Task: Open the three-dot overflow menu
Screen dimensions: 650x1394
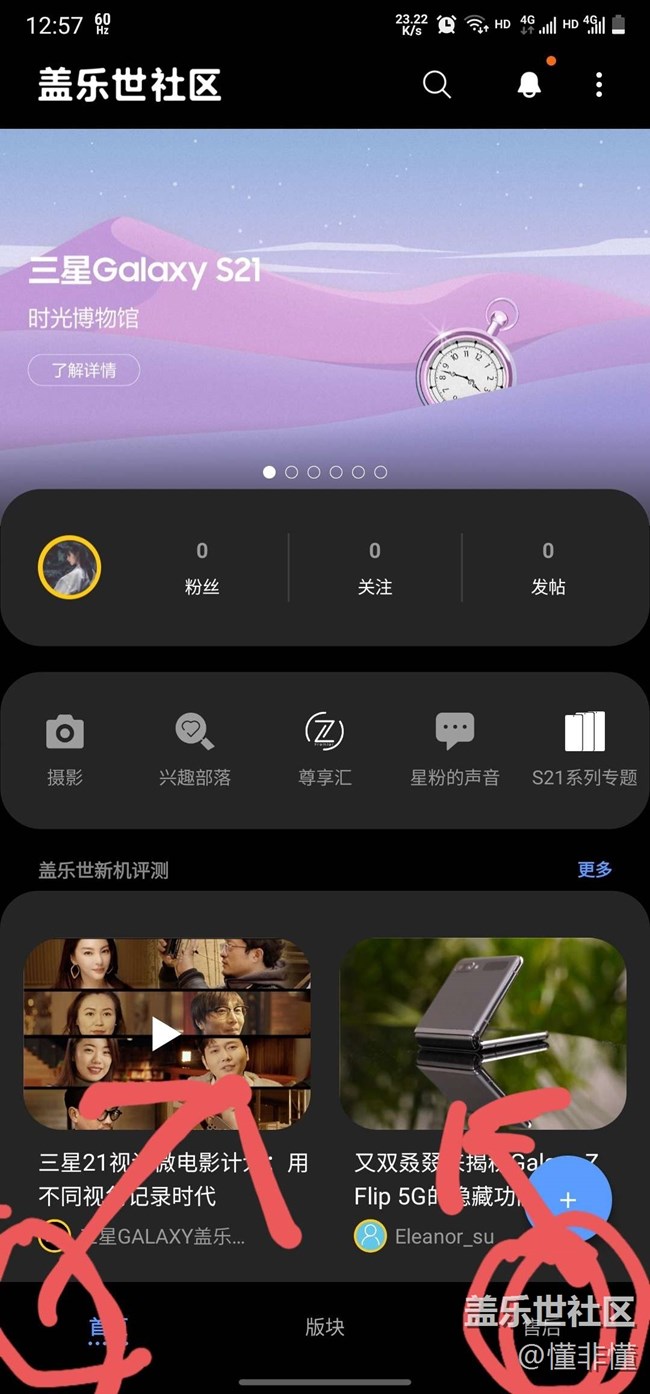Action: [599, 85]
